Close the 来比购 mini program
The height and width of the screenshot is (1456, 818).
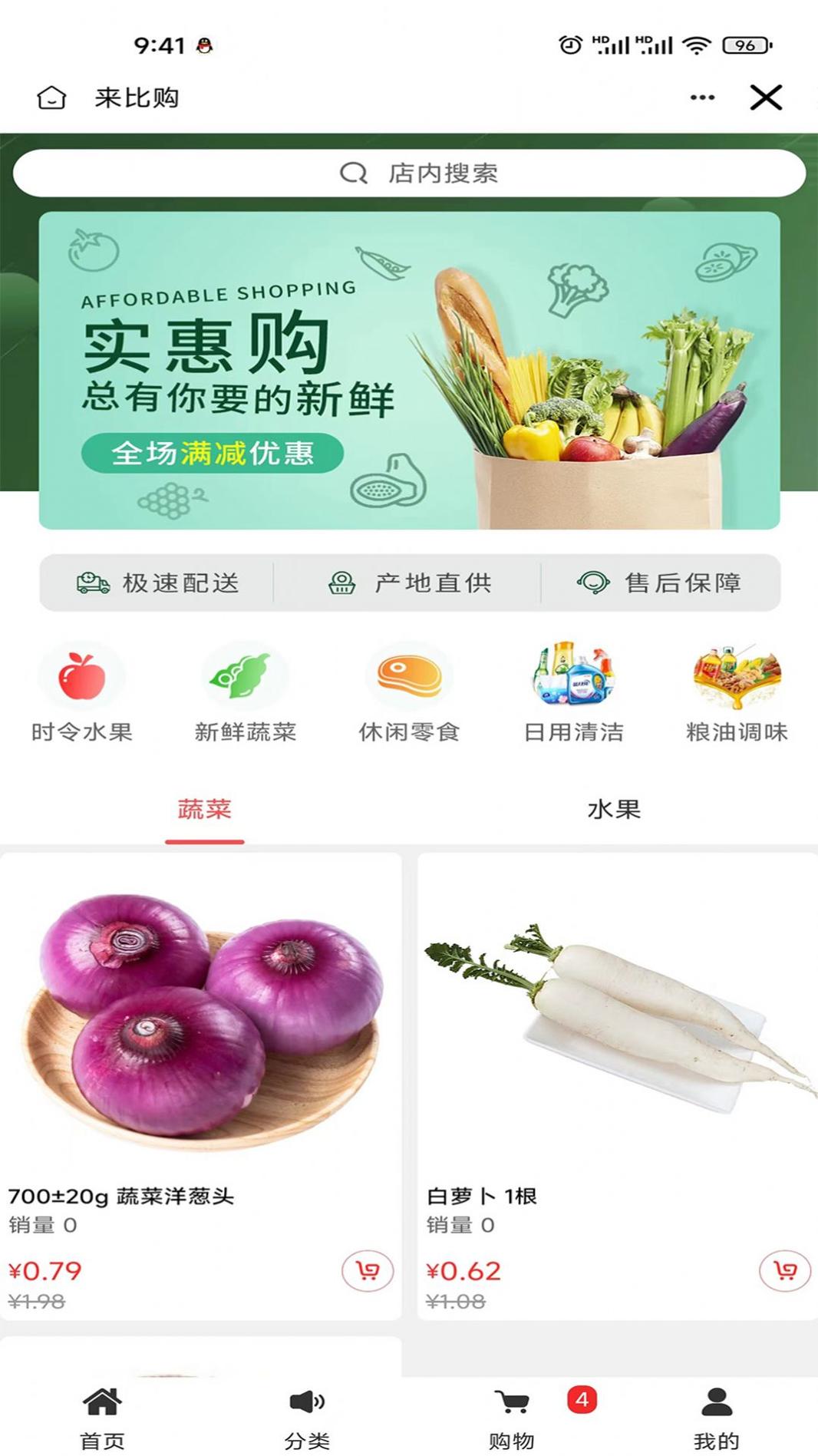[x=765, y=97]
